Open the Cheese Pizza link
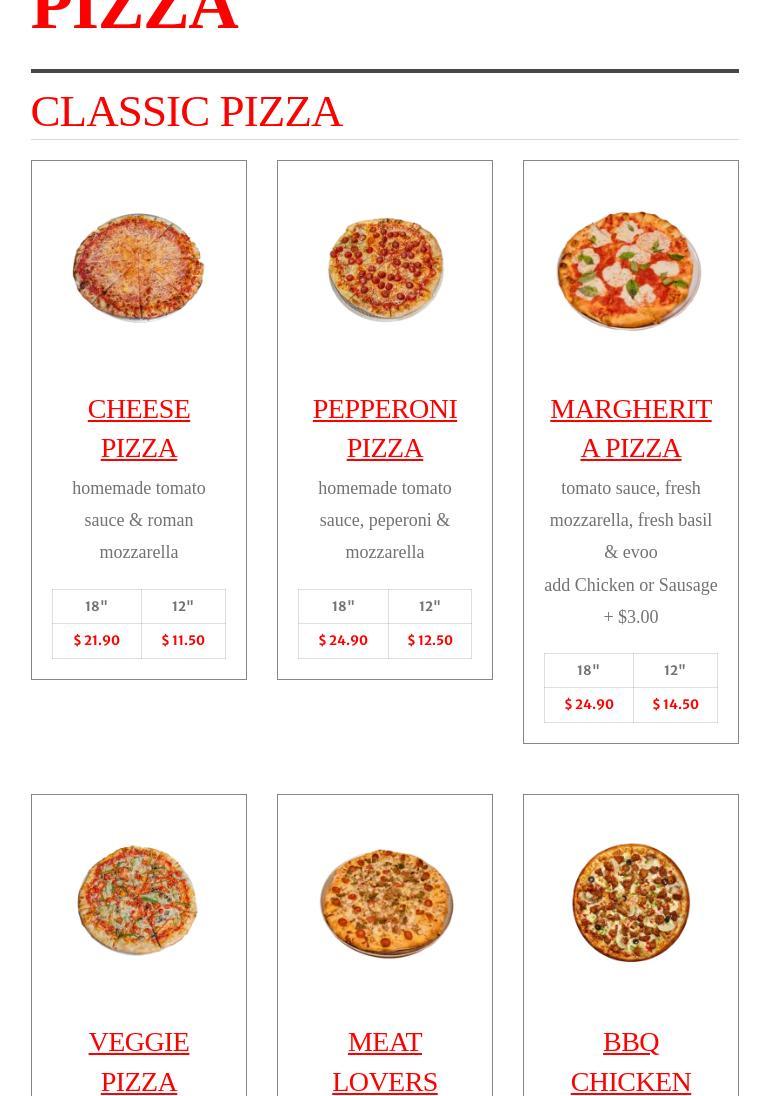Screen dimensions: 770x1096 pos(138,427)
